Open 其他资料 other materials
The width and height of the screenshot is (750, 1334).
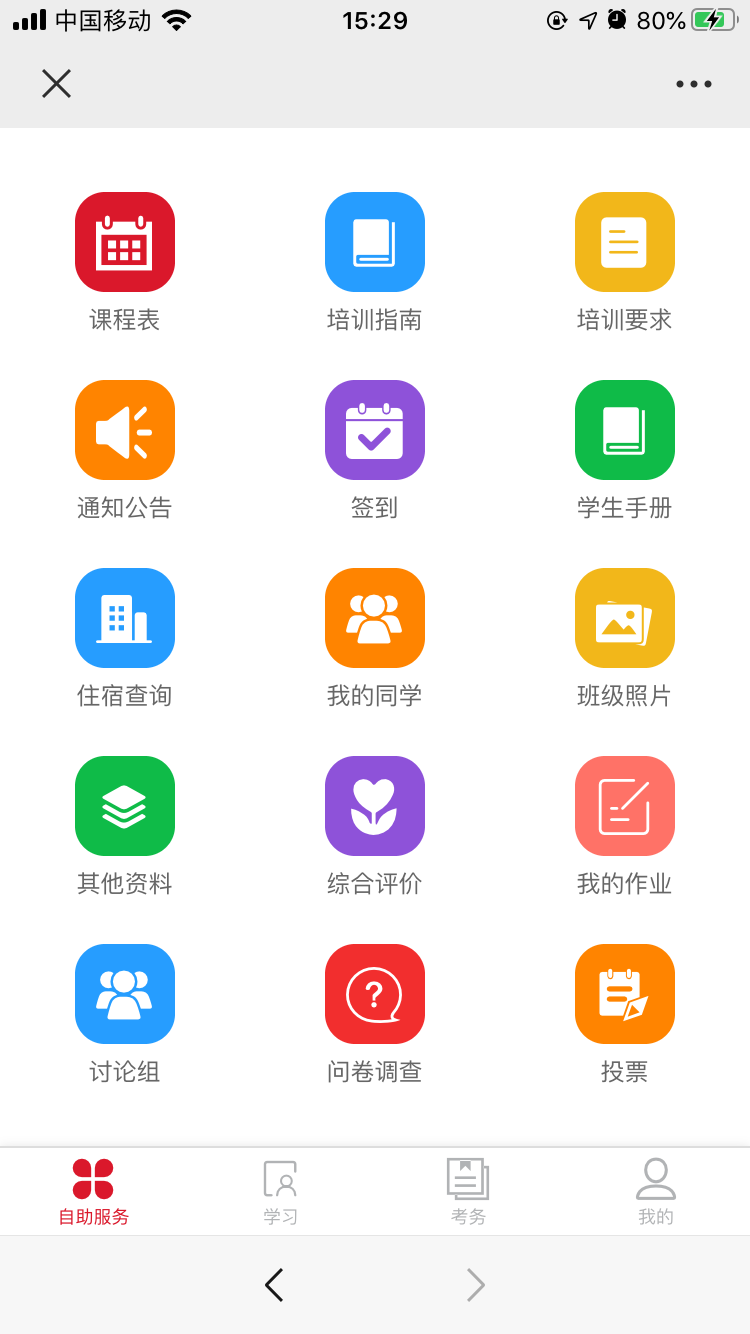tap(125, 807)
